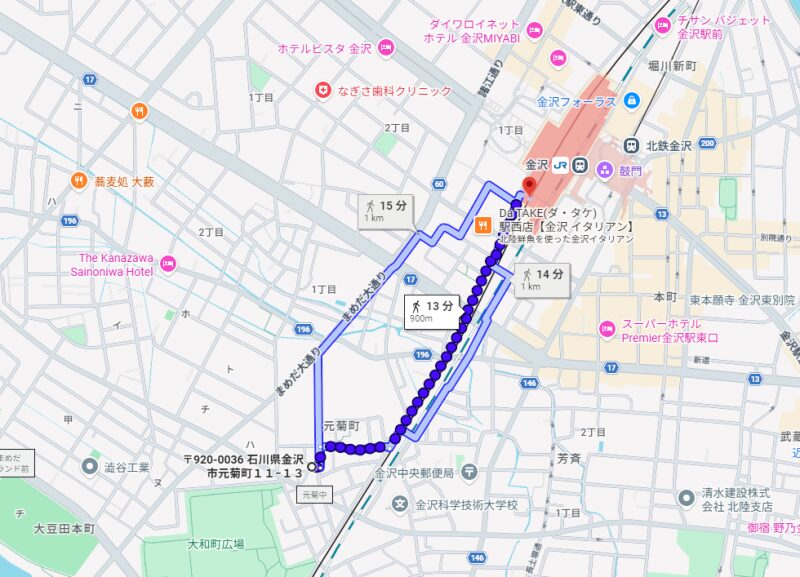
Task: Open 金沢フォーラス shopping marker
Action: (631, 100)
